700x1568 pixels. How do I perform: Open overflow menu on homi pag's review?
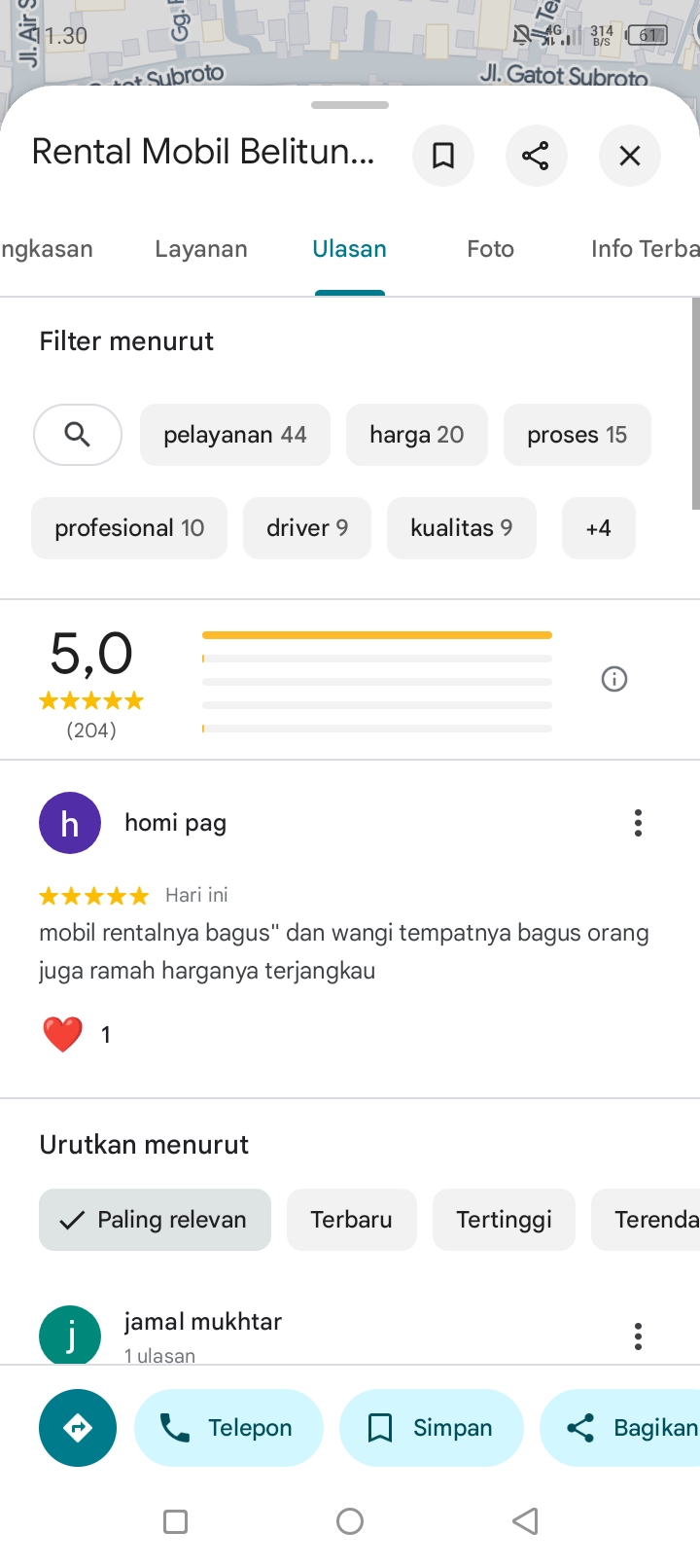click(x=638, y=823)
